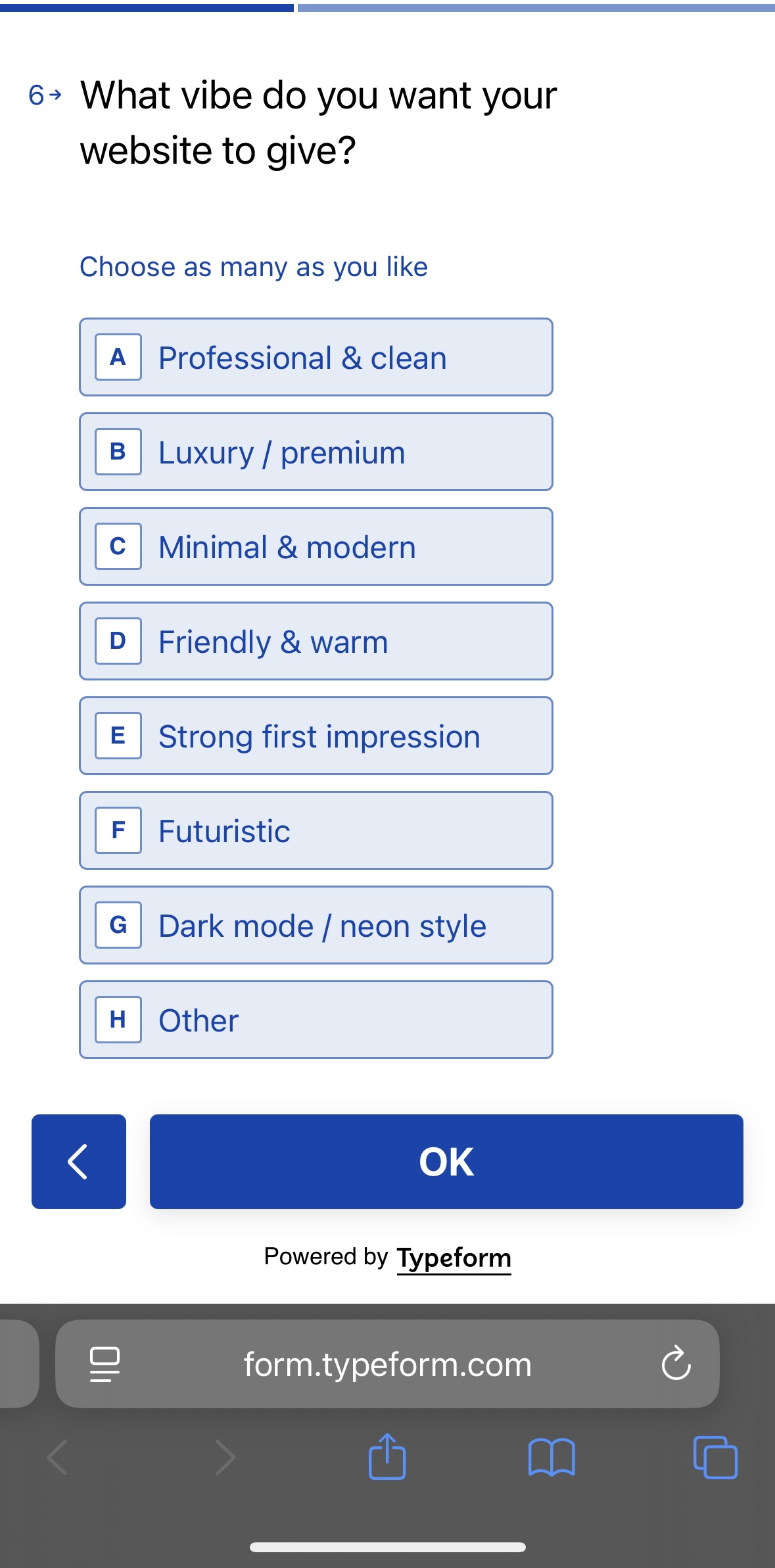Confirm with the OK button
This screenshot has width=775, height=1568.
pyautogui.click(x=446, y=1162)
